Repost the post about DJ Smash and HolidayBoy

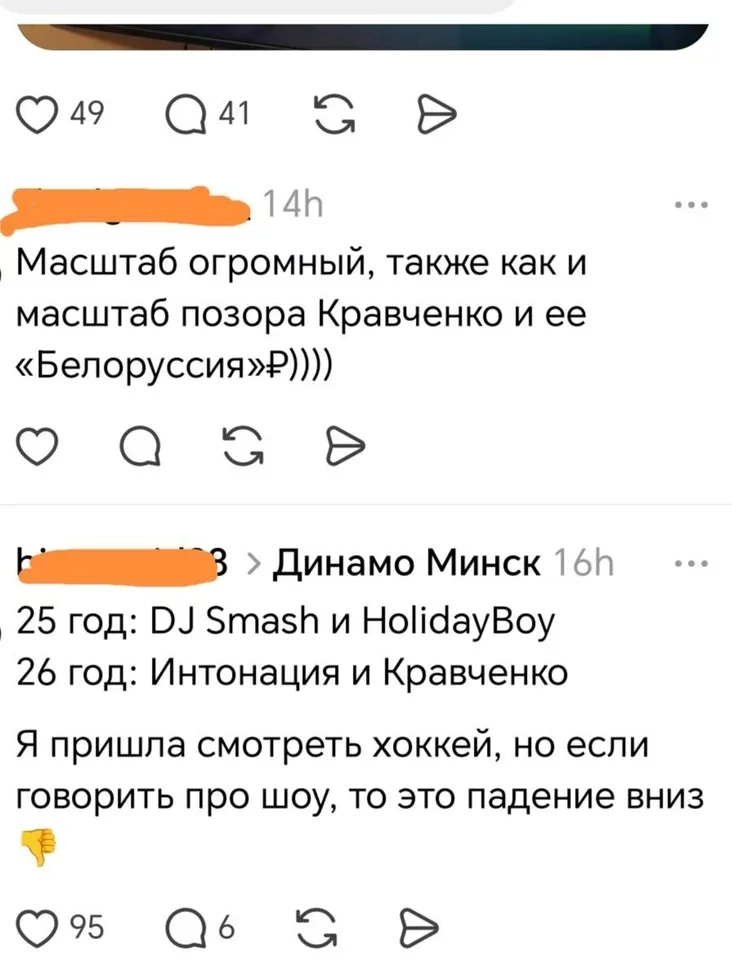pyautogui.click(x=316, y=927)
